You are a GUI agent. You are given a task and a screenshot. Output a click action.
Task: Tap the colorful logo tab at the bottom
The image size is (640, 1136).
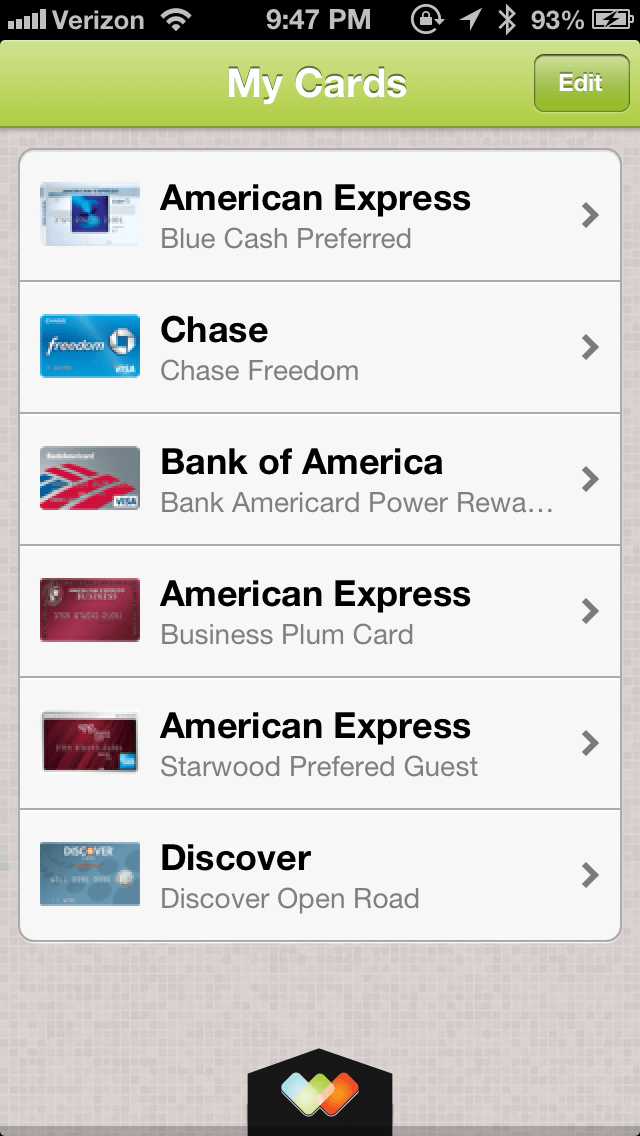(320, 1094)
